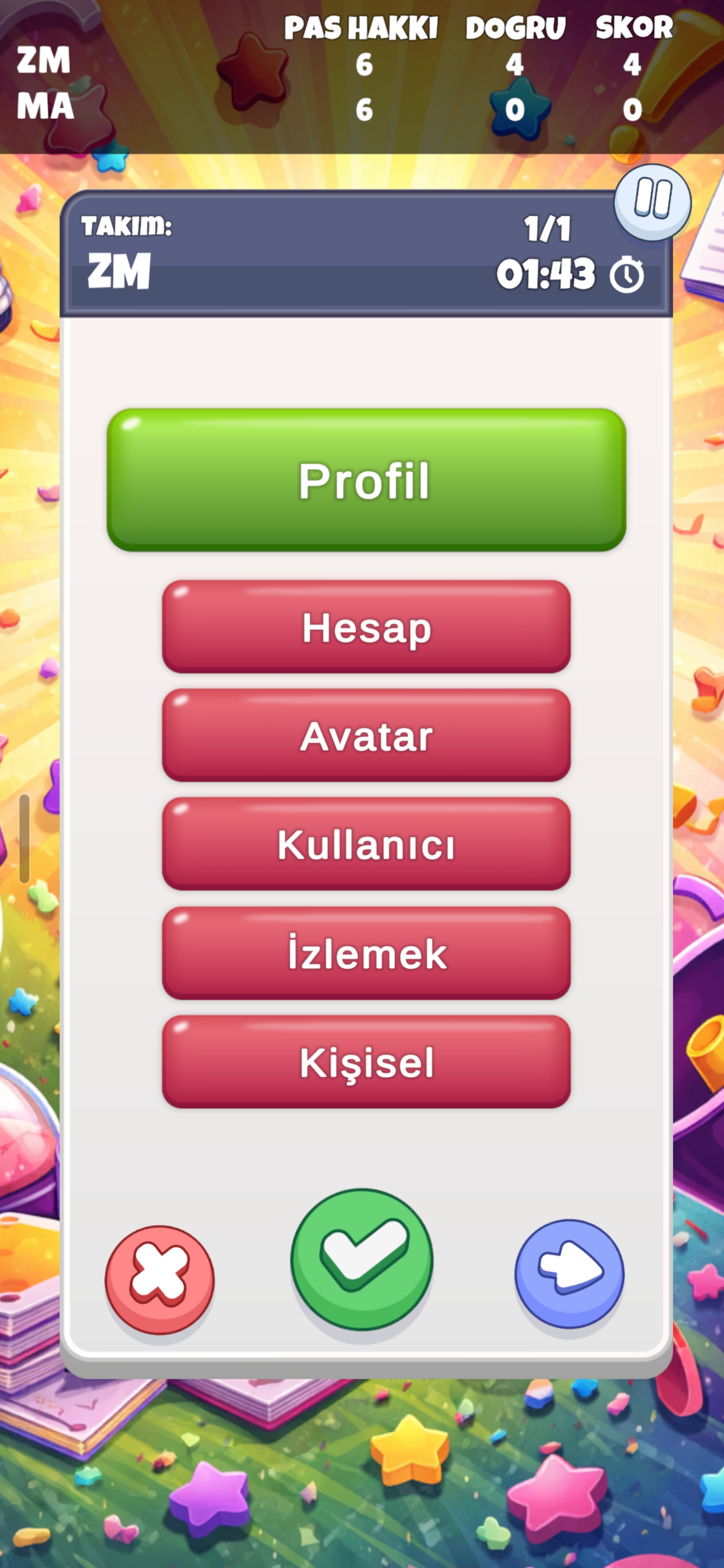Tap the red X taboo button
Screen dimensions: 724x1568
point(159,1278)
